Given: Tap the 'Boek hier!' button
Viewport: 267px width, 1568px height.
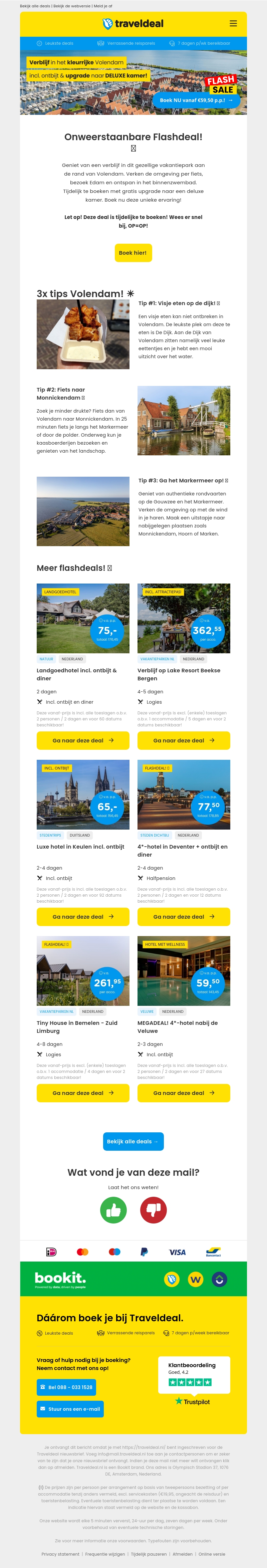Looking at the screenshot, I should click(x=132, y=253).
